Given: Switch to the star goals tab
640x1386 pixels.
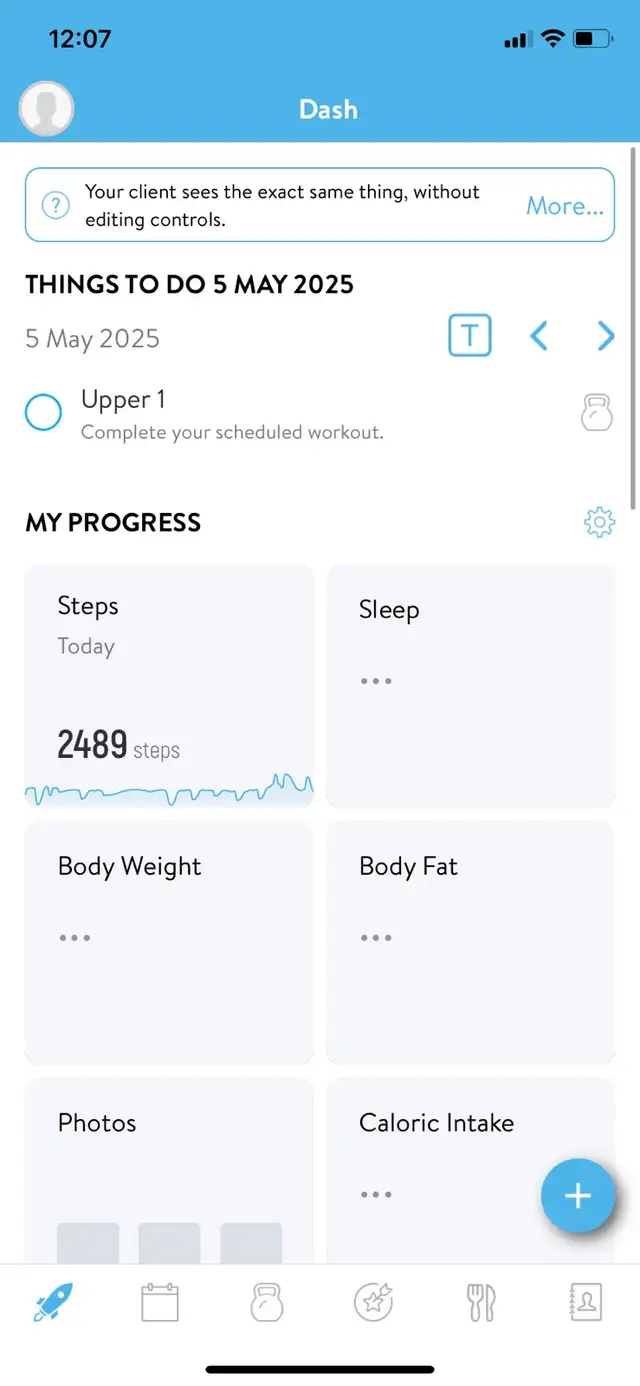Looking at the screenshot, I should click(x=374, y=1303).
